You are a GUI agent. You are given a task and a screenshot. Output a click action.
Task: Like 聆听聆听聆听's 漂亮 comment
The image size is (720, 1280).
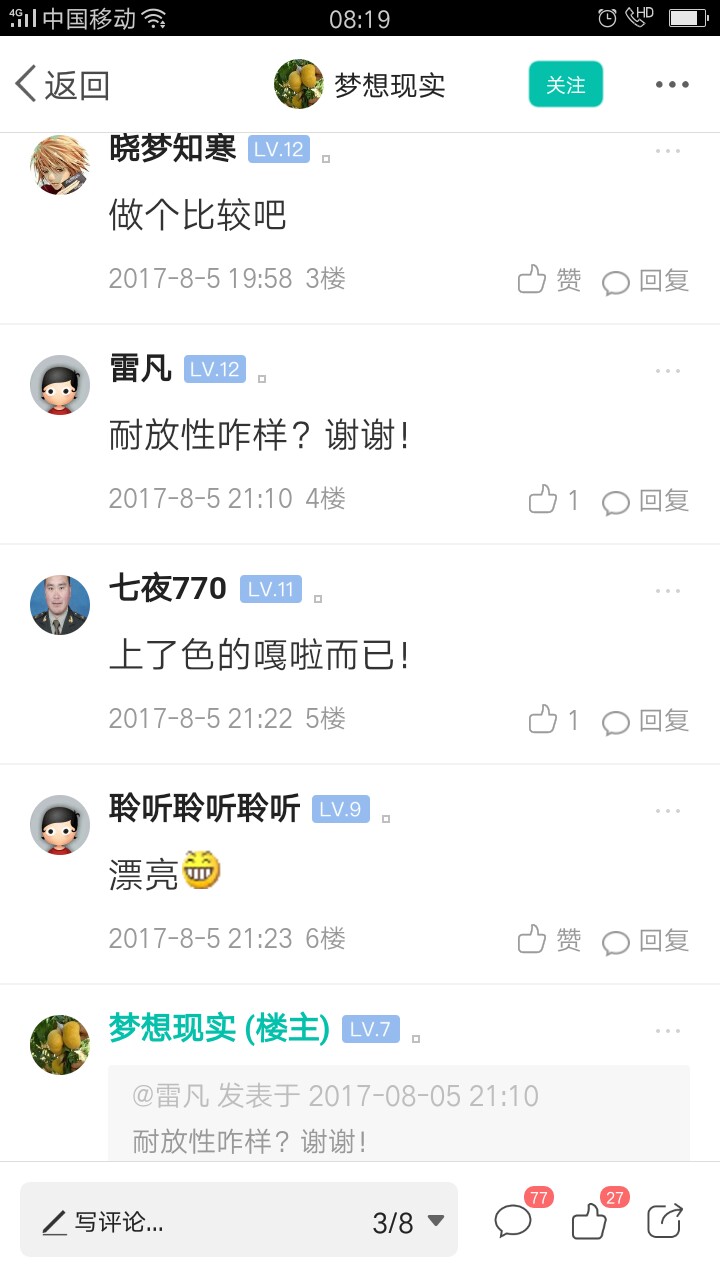pyautogui.click(x=549, y=940)
